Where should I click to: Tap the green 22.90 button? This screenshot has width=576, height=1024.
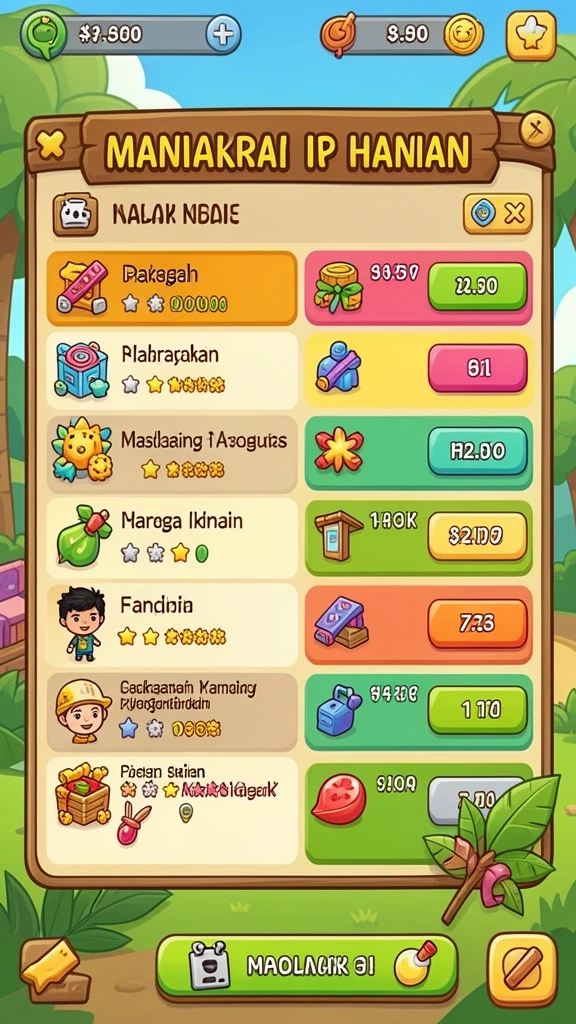[x=477, y=286]
